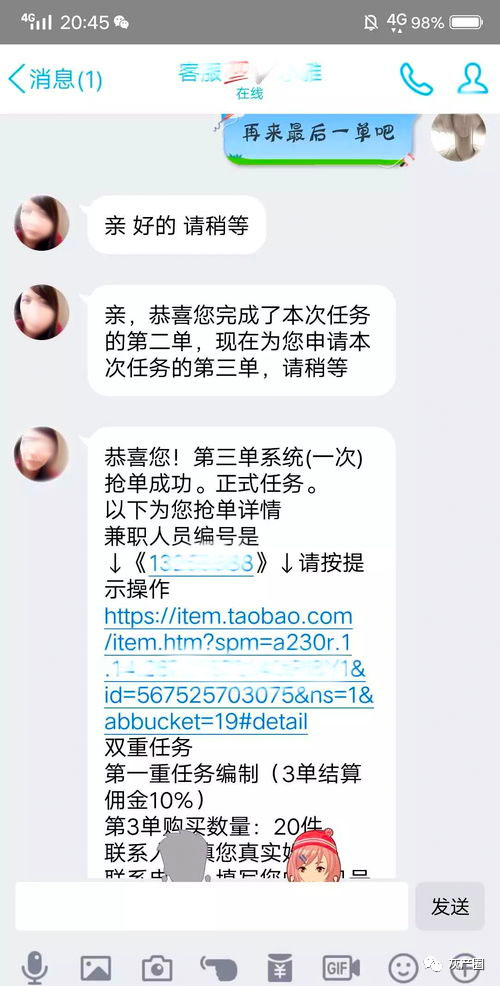
Task: Open the GIF video icon
Action: [341, 968]
